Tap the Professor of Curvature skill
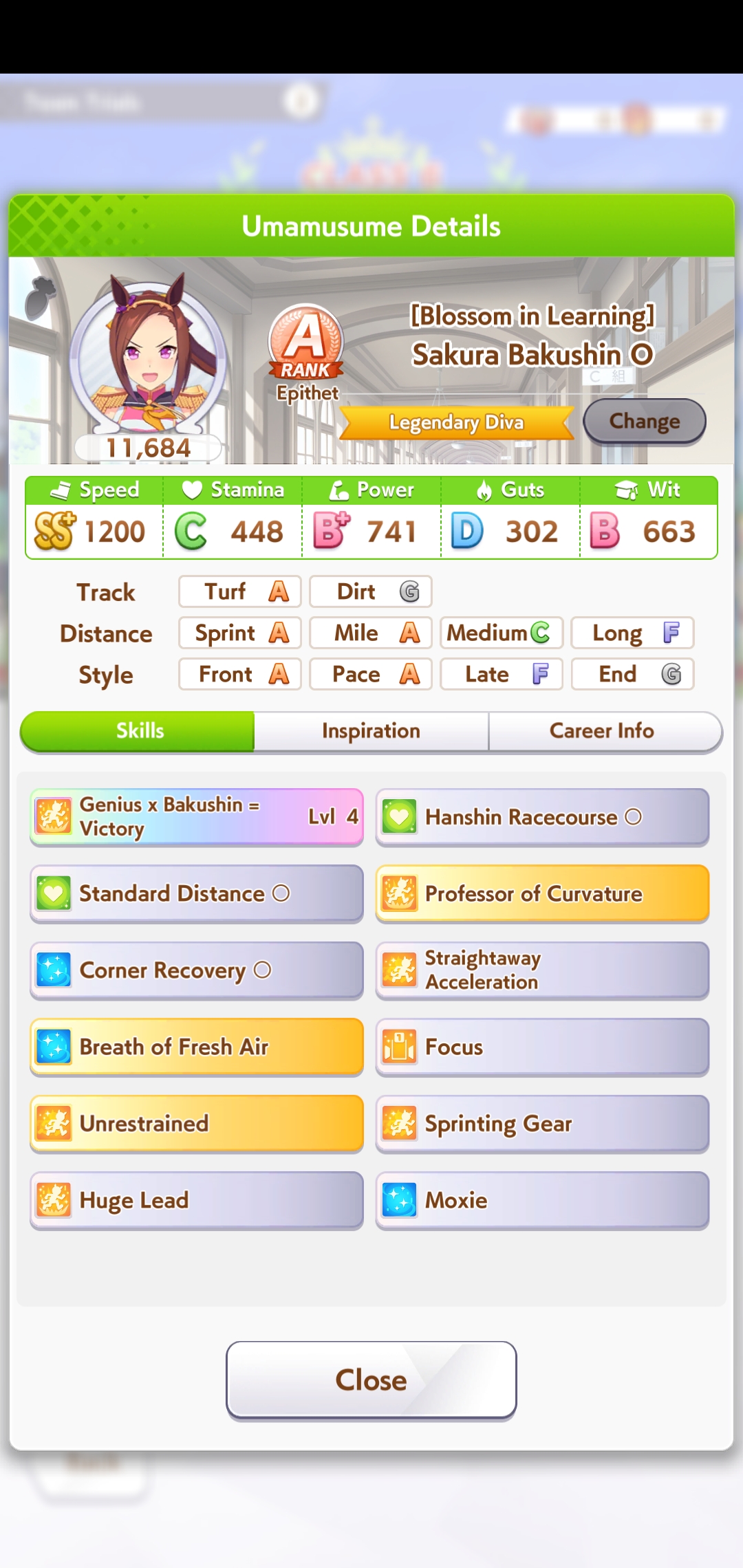This screenshot has width=743, height=1568. [x=542, y=893]
